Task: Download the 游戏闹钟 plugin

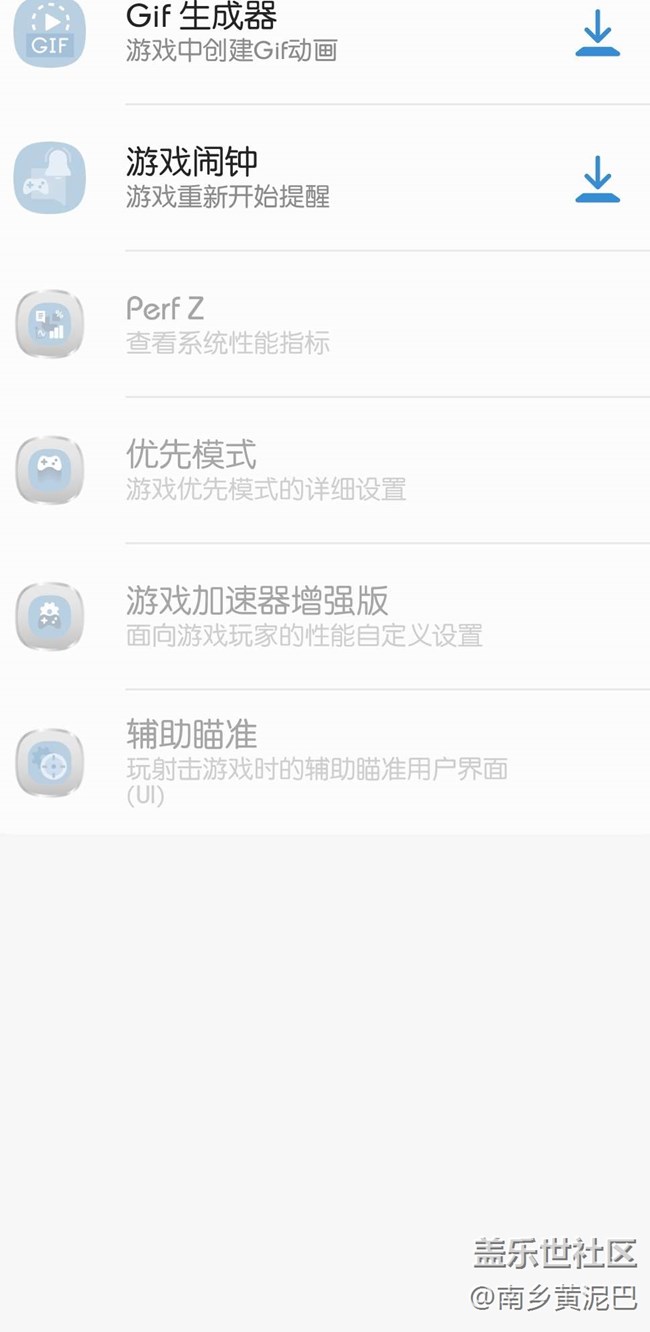Action: coord(597,180)
